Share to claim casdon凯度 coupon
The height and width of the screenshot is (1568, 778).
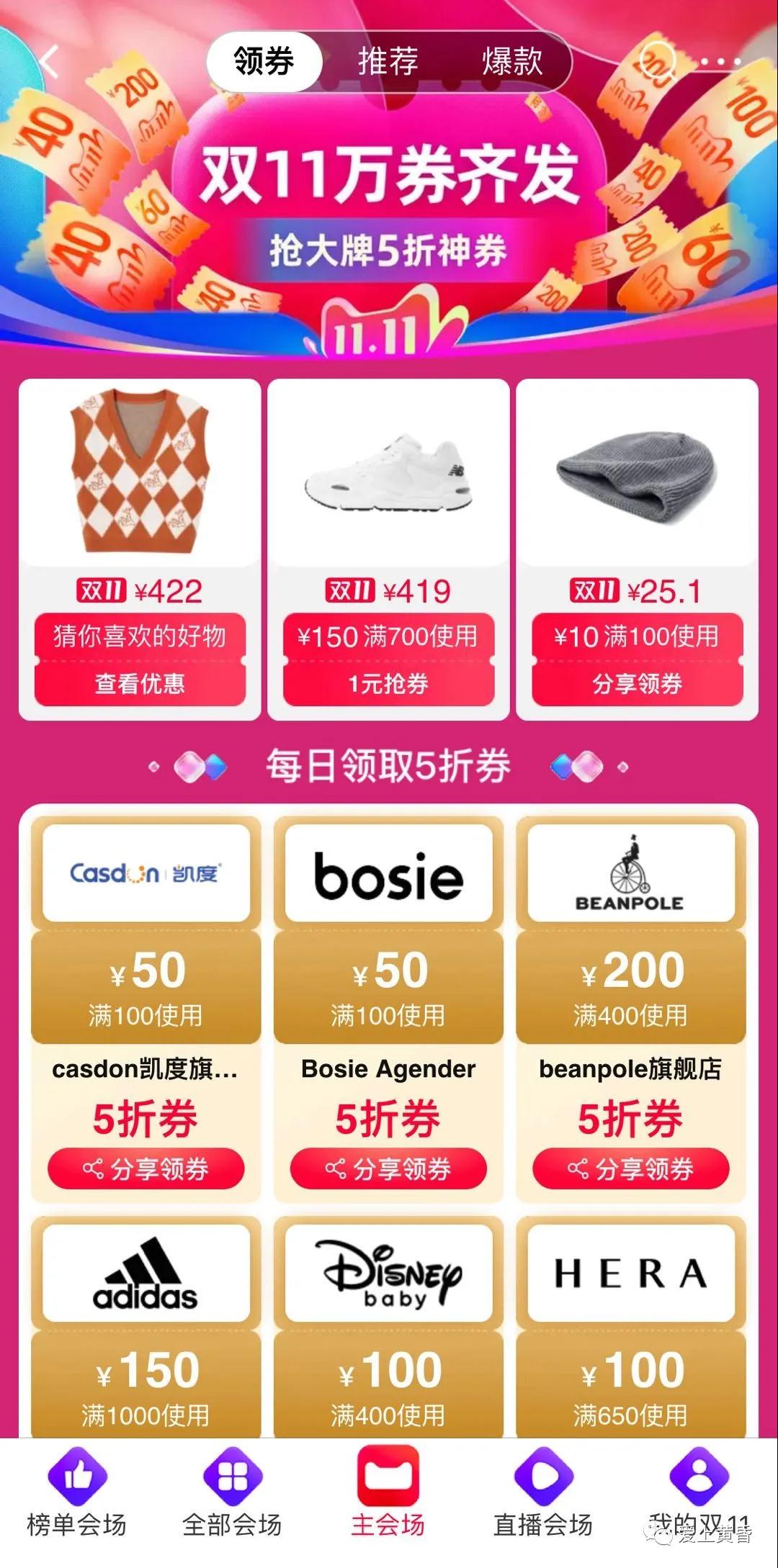[146, 1168]
